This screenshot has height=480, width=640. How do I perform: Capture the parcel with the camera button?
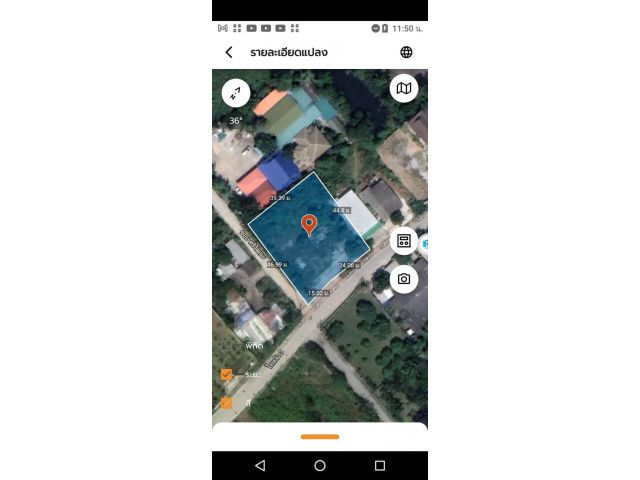coord(404,279)
